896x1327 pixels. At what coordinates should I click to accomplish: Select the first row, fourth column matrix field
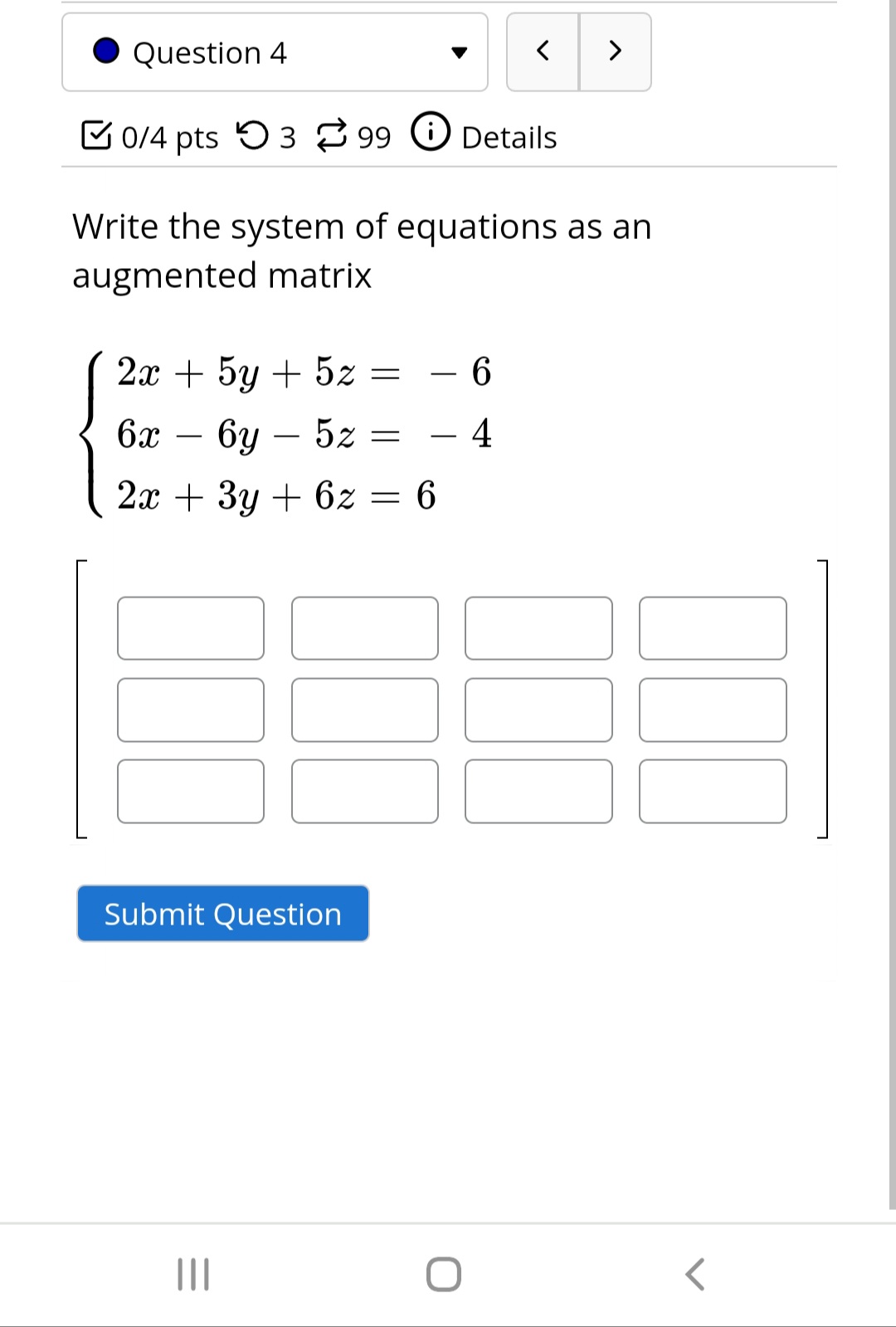pos(713,628)
